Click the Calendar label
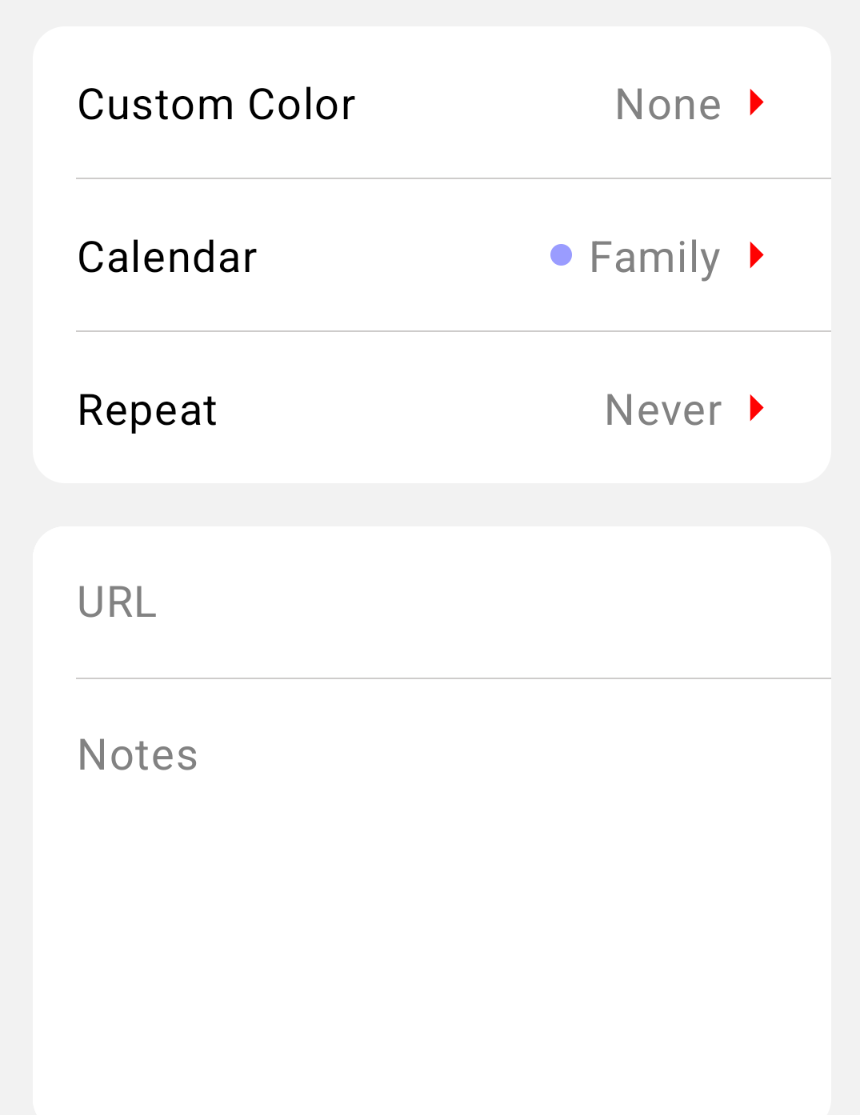The height and width of the screenshot is (1115, 860). pyautogui.click(x=167, y=256)
